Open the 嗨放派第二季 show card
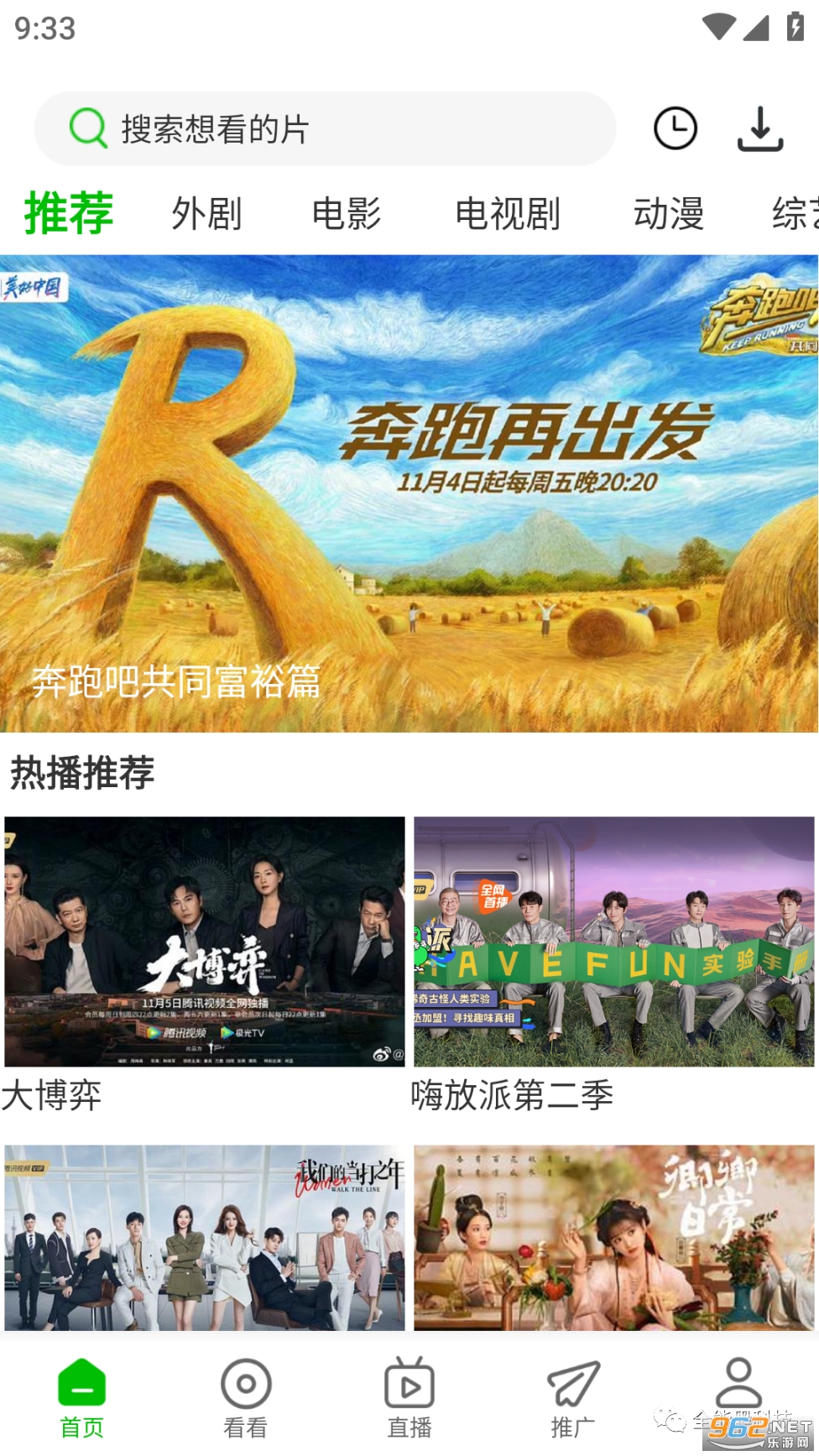This screenshot has height=1456, width=819. click(x=614, y=942)
